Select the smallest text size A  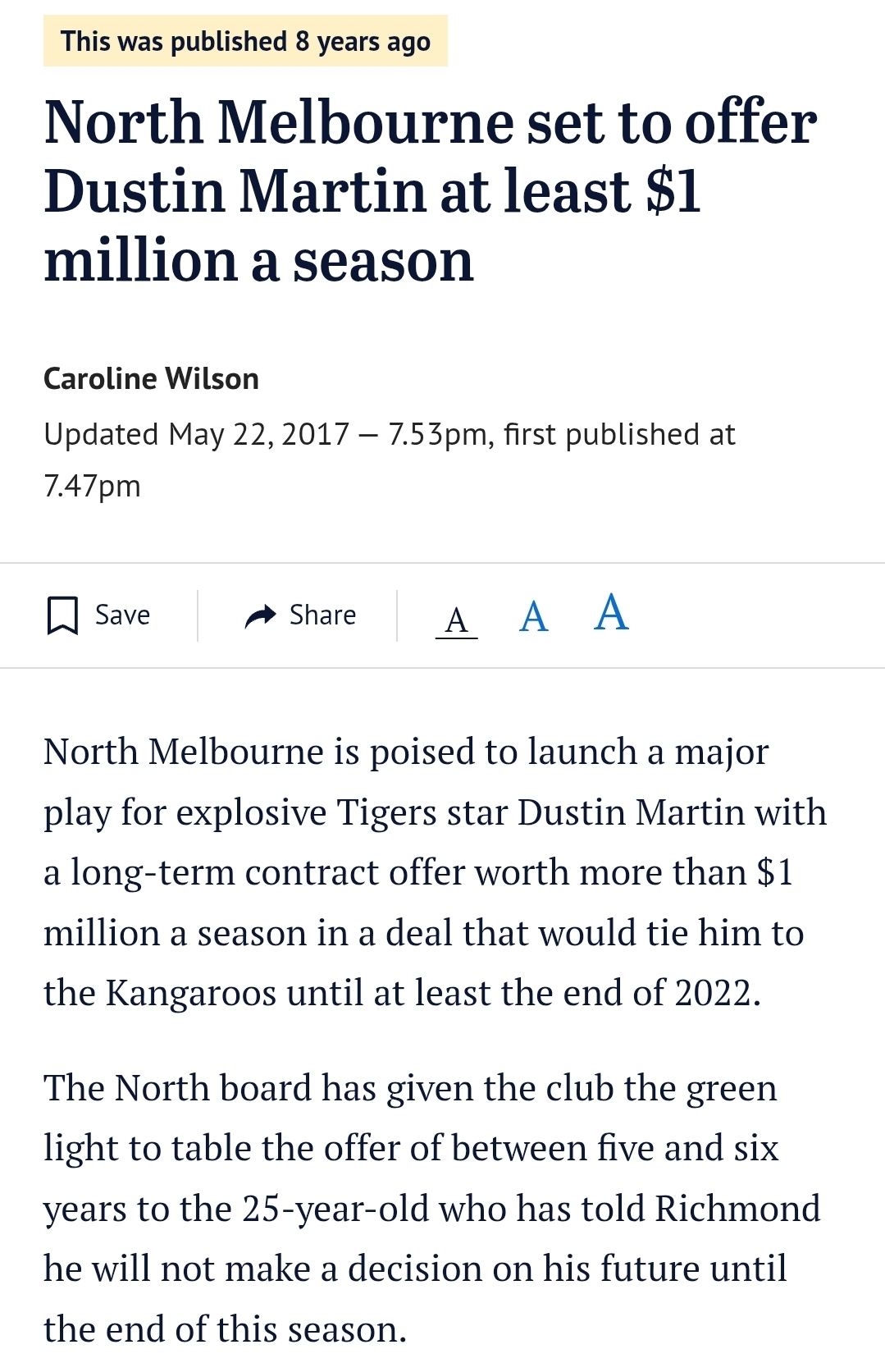pos(456,620)
